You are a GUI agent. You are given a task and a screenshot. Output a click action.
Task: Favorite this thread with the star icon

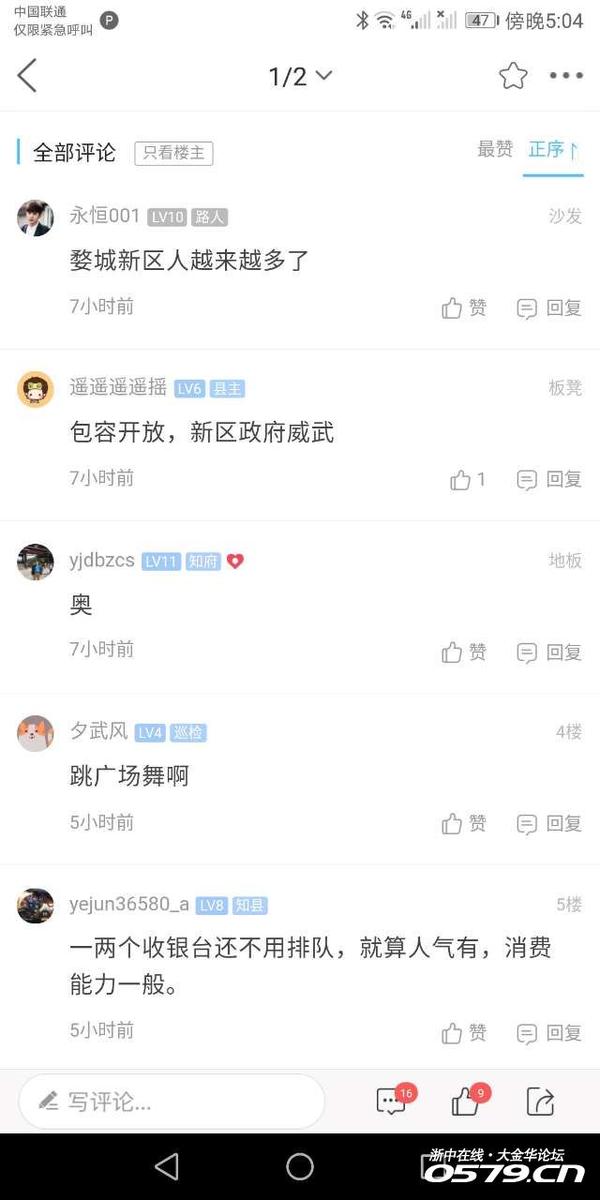pyautogui.click(x=513, y=76)
